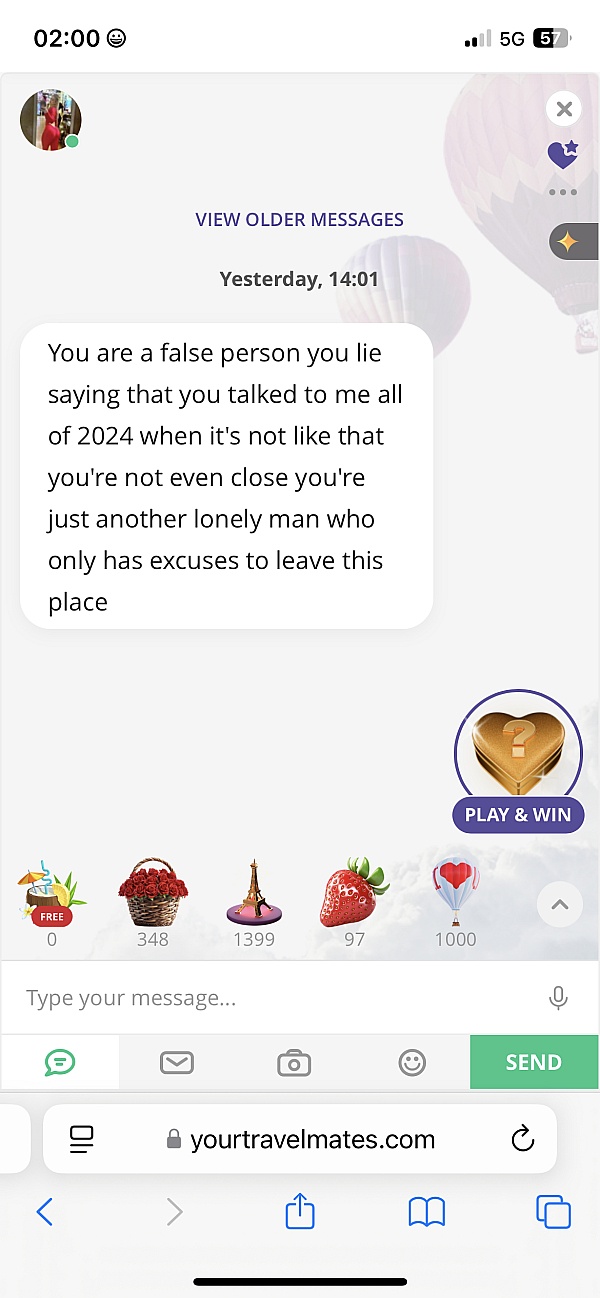
Task: Open the emoji picker
Action: pyautogui.click(x=412, y=1062)
